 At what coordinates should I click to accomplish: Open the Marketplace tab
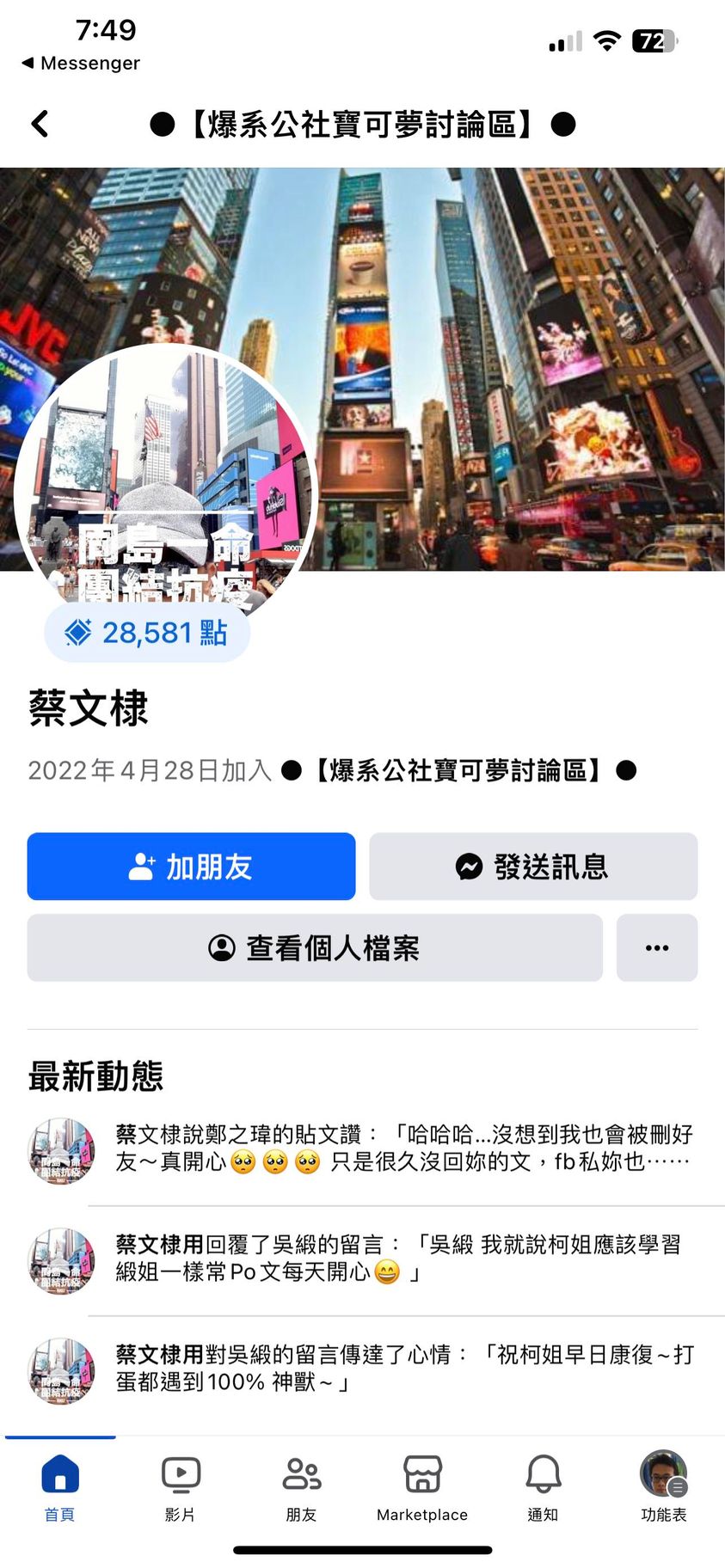coord(422,1487)
